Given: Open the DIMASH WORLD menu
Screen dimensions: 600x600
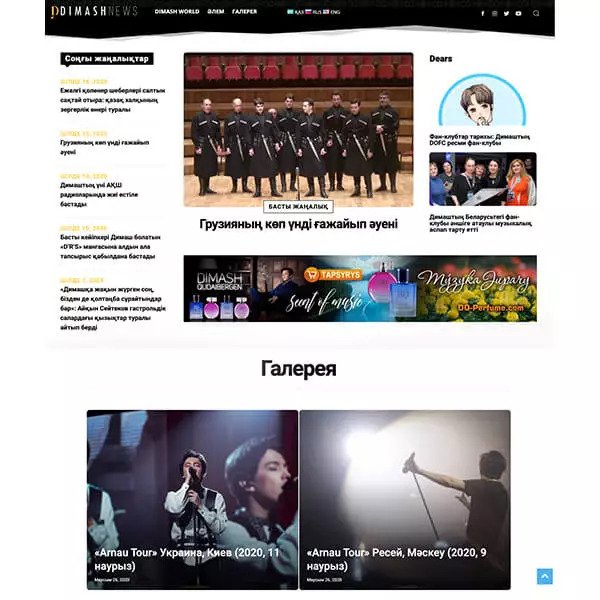Looking at the screenshot, I should 176,12.
